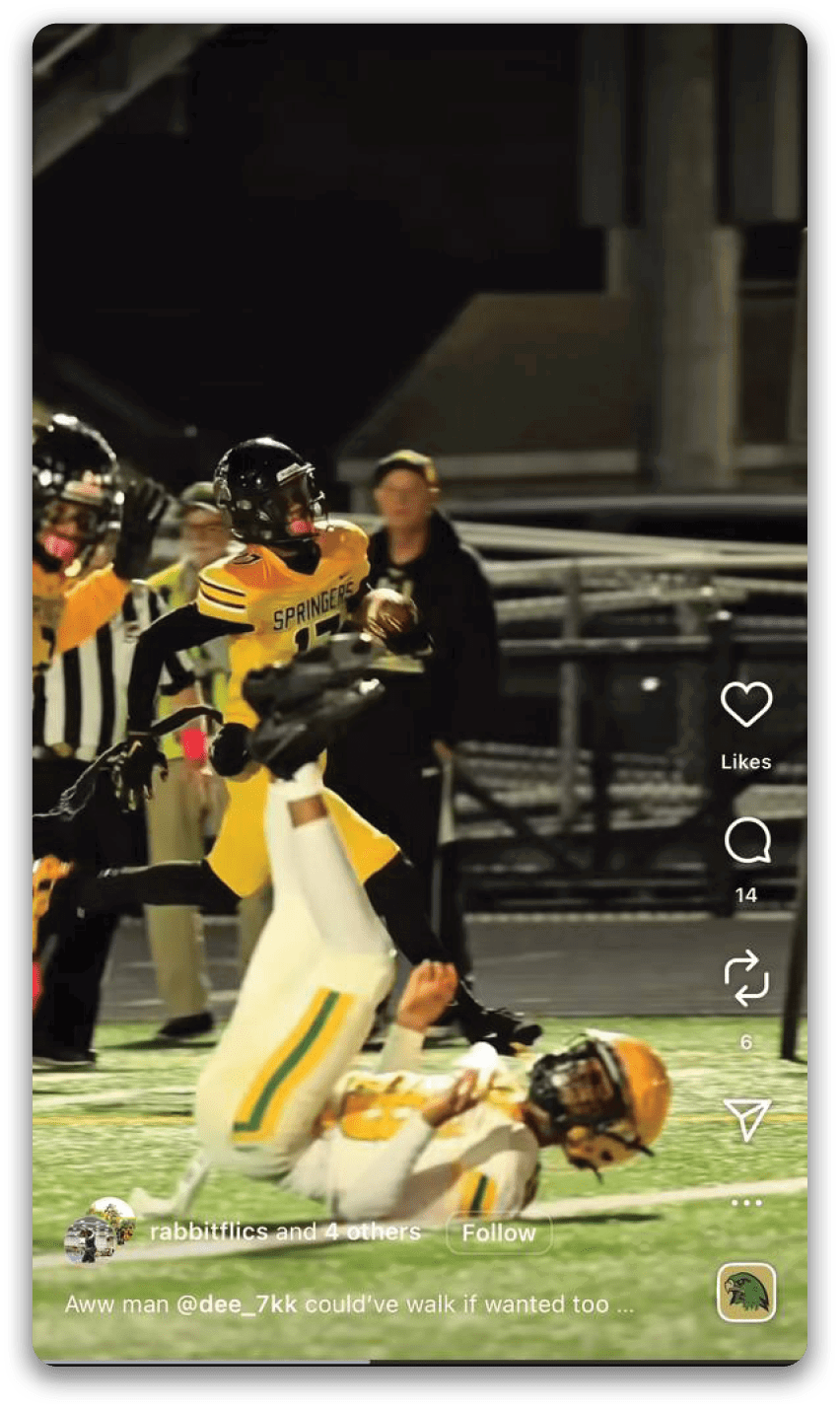Open the rabbitflics and 4 others collaborators list

click(x=285, y=1232)
